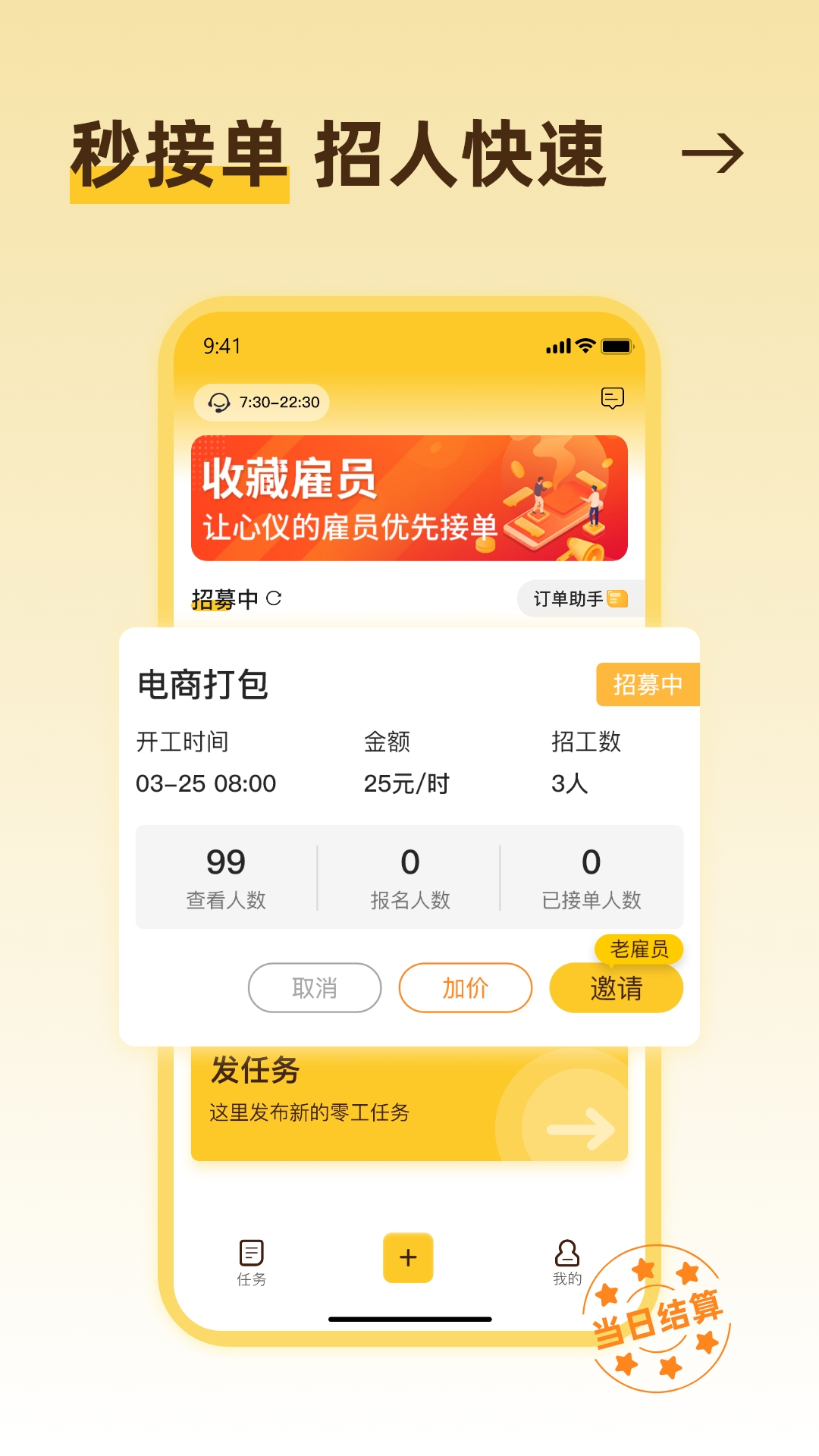Toggle the Wi-Fi status indicator
This screenshot has width=819, height=1456.
click(x=584, y=345)
